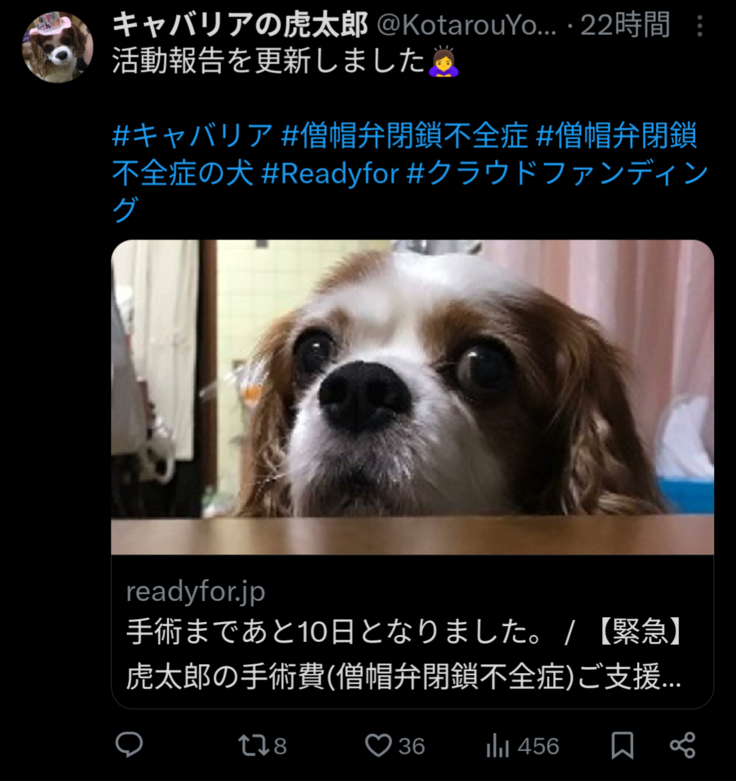Screen dimensions: 736x781
Task: Open the #キャバリア hashtag
Action: (x=192, y=135)
